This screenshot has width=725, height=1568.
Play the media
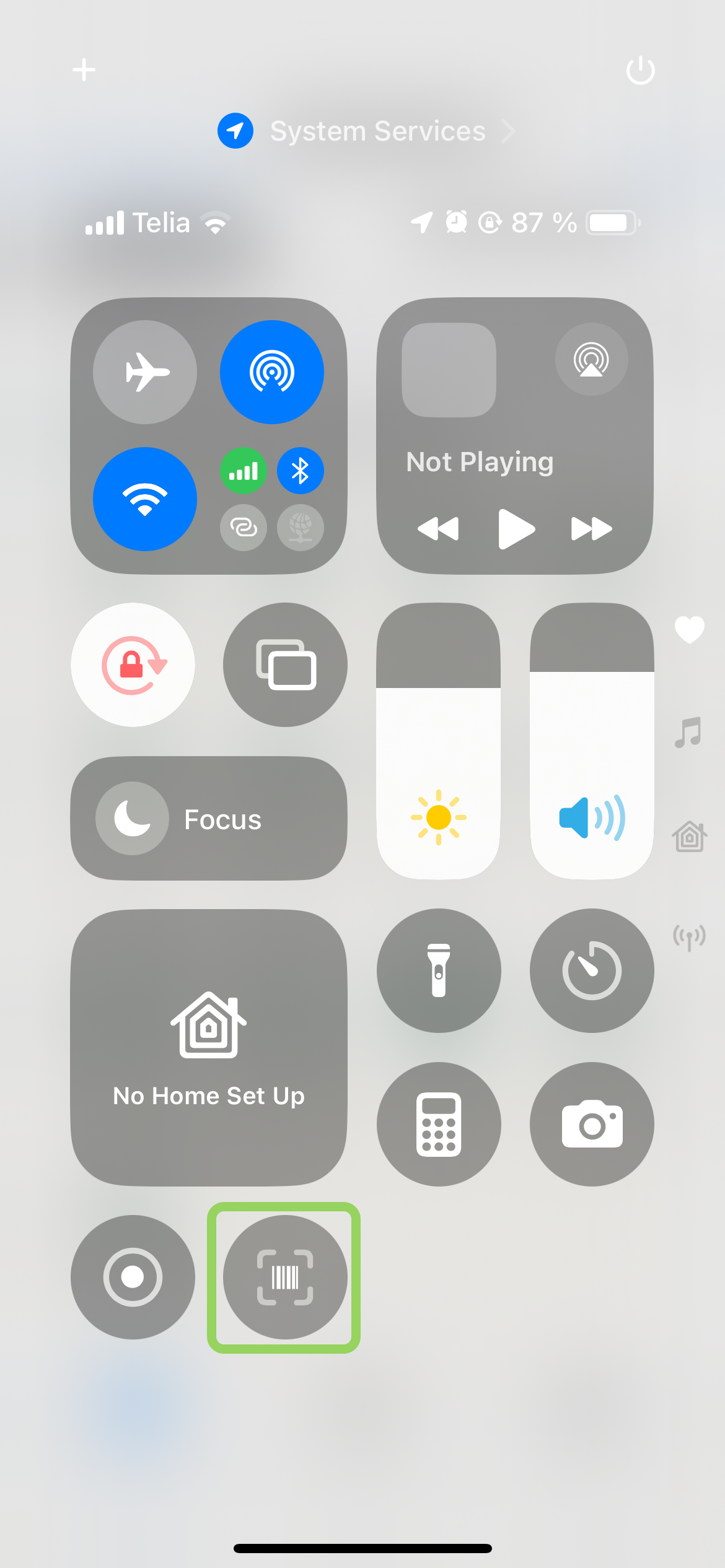coord(516,529)
